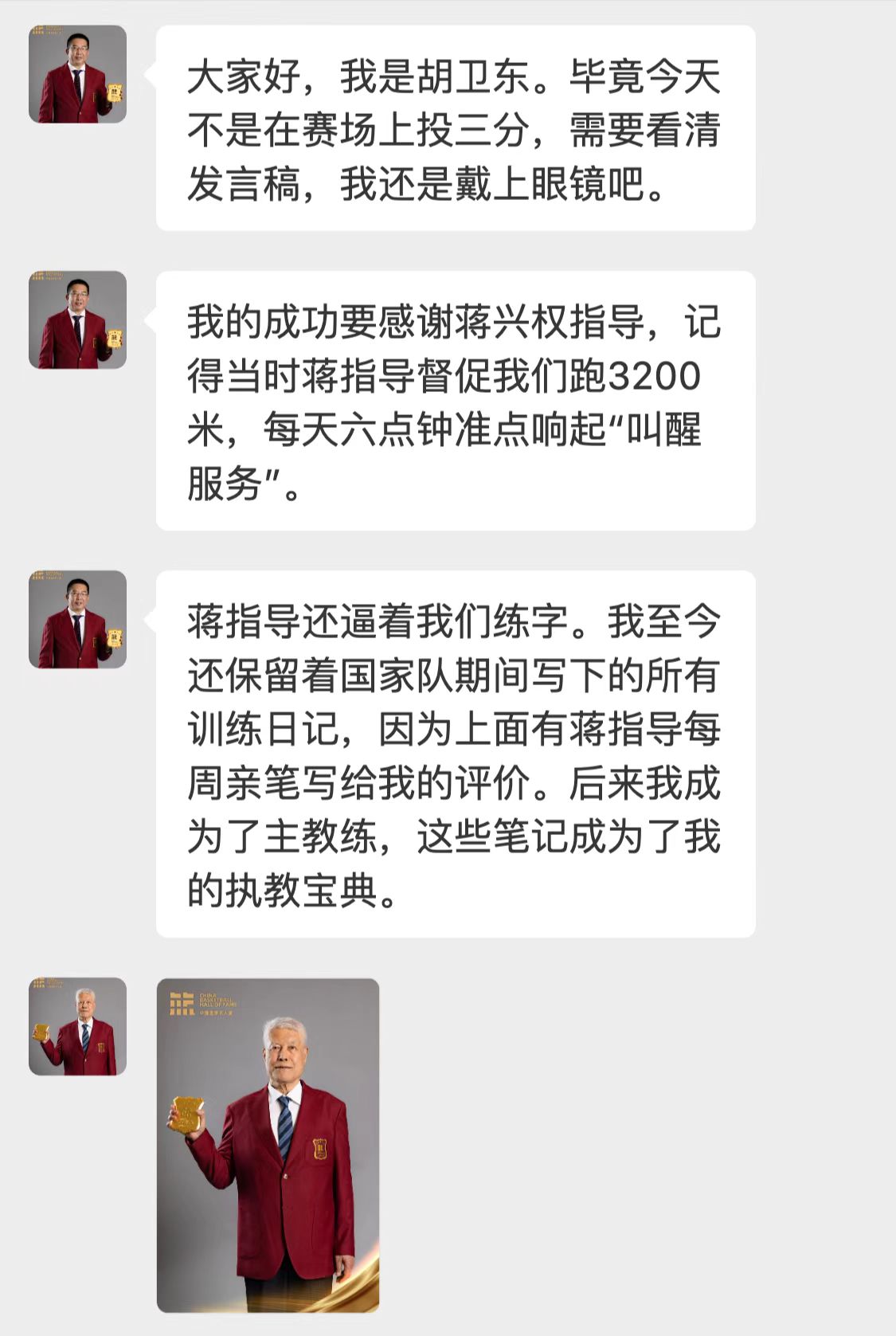Open sender avatar beside "我的成功要感谢蒋兴权指导" message
This screenshot has height=1336, width=896.
point(77,319)
